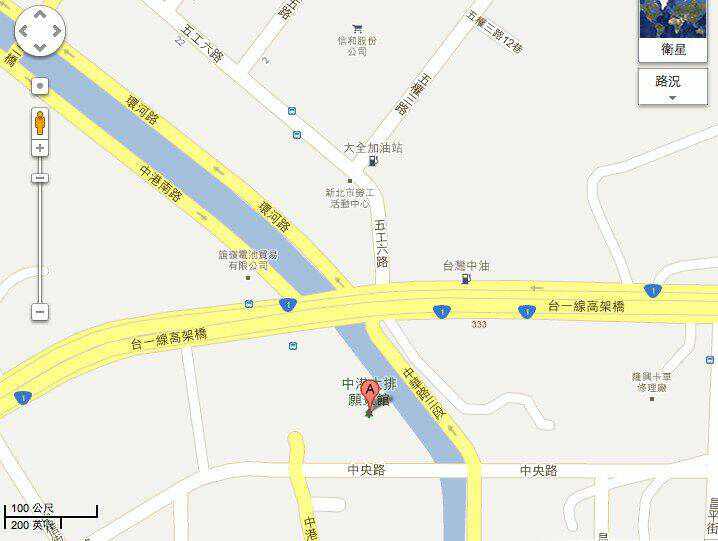Zoom in with the plus button
718x541 pixels.
(40, 148)
